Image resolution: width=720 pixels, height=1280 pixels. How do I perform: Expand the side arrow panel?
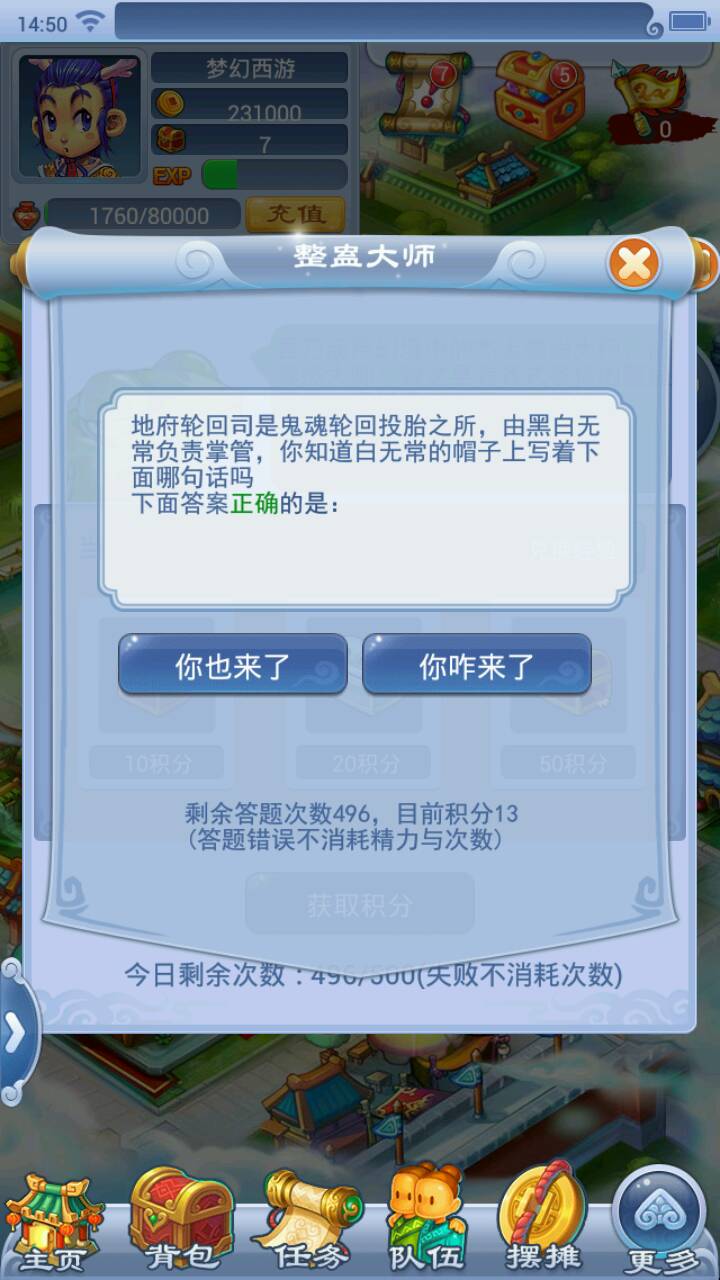click(16, 1033)
